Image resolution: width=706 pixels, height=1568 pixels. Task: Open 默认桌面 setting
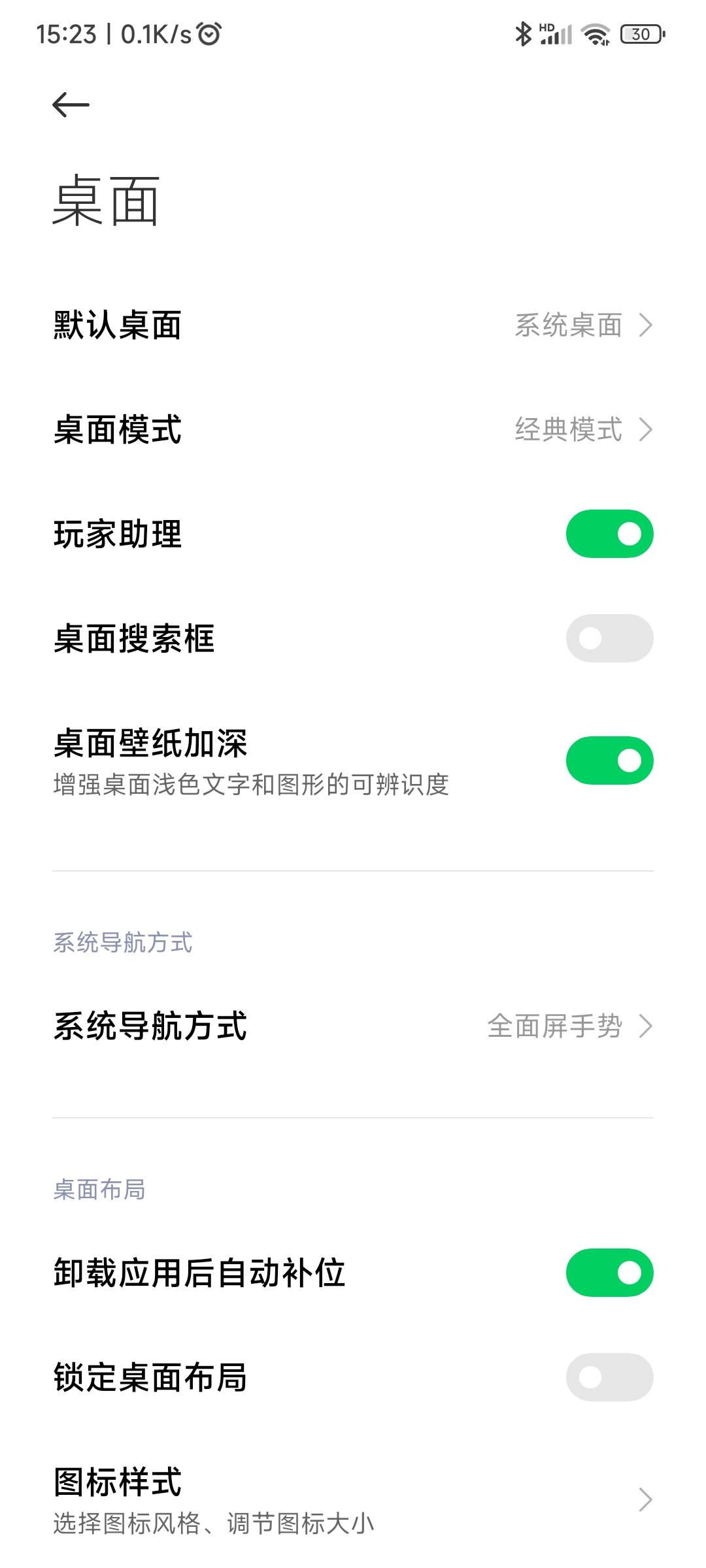click(x=353, y=325)
